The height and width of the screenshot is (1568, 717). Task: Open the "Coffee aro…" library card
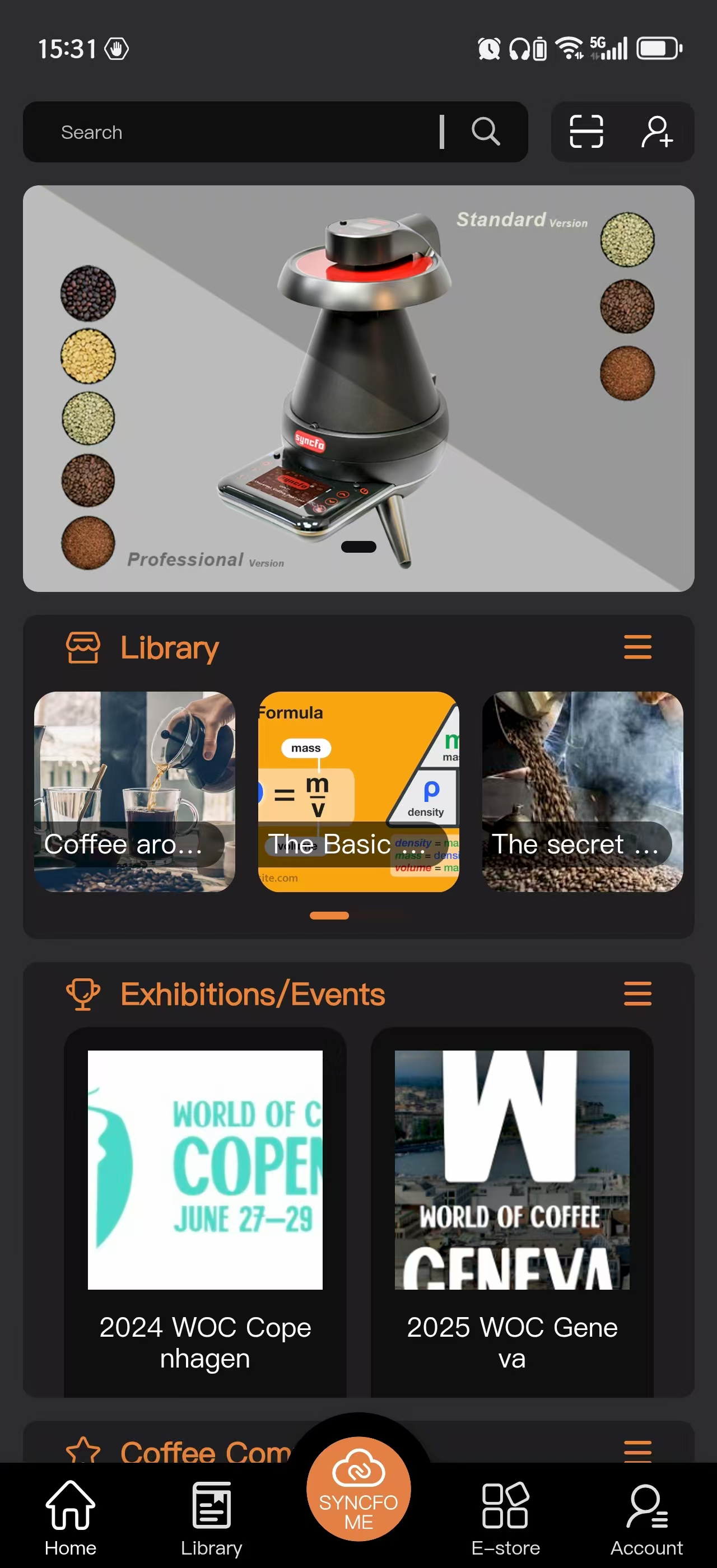tap(134, 791)
